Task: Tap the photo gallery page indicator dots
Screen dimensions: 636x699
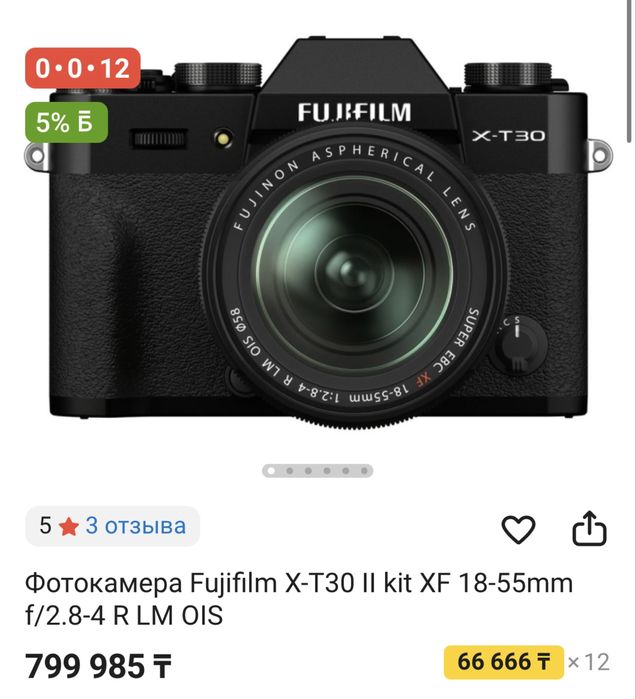Action: point(318,470)
